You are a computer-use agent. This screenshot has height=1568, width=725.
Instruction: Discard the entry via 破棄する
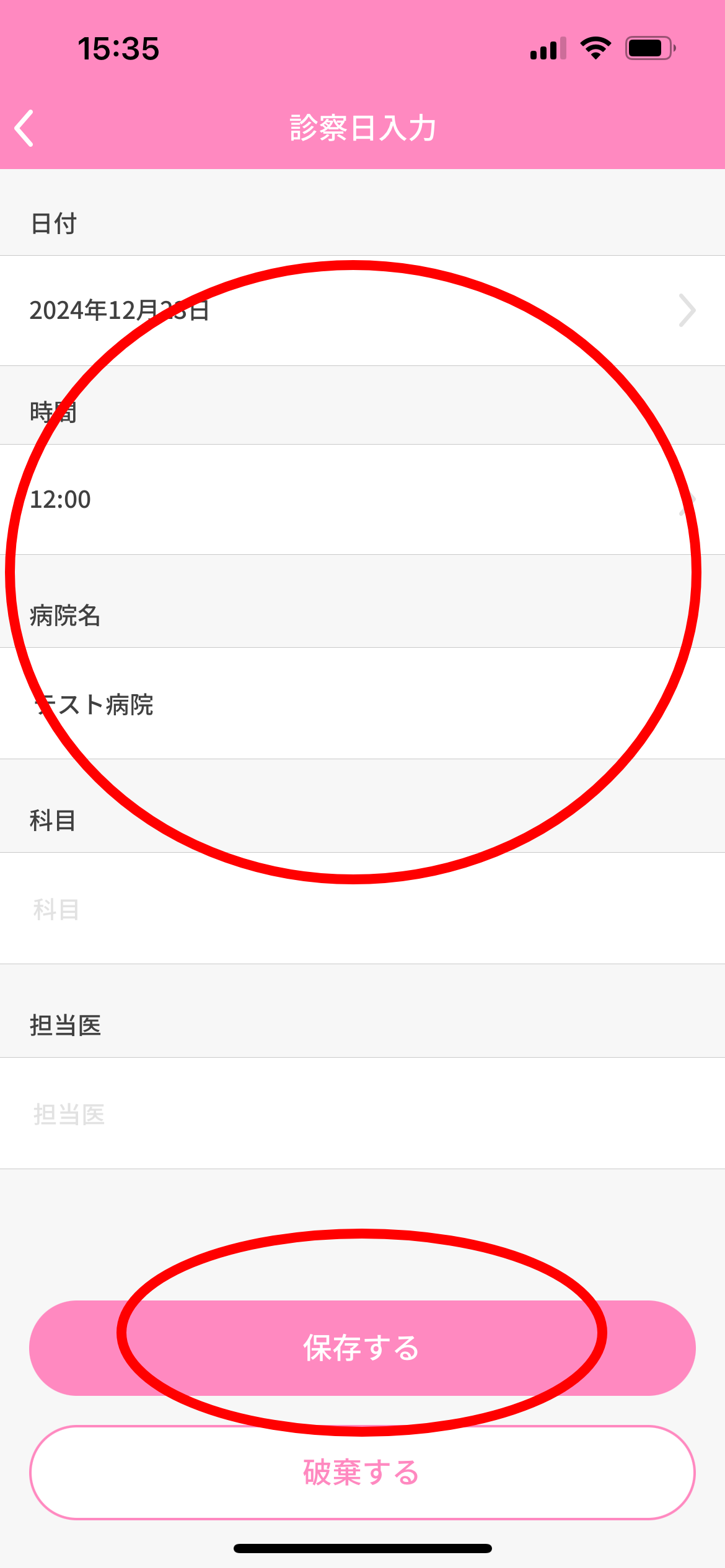coord(362,1473)
